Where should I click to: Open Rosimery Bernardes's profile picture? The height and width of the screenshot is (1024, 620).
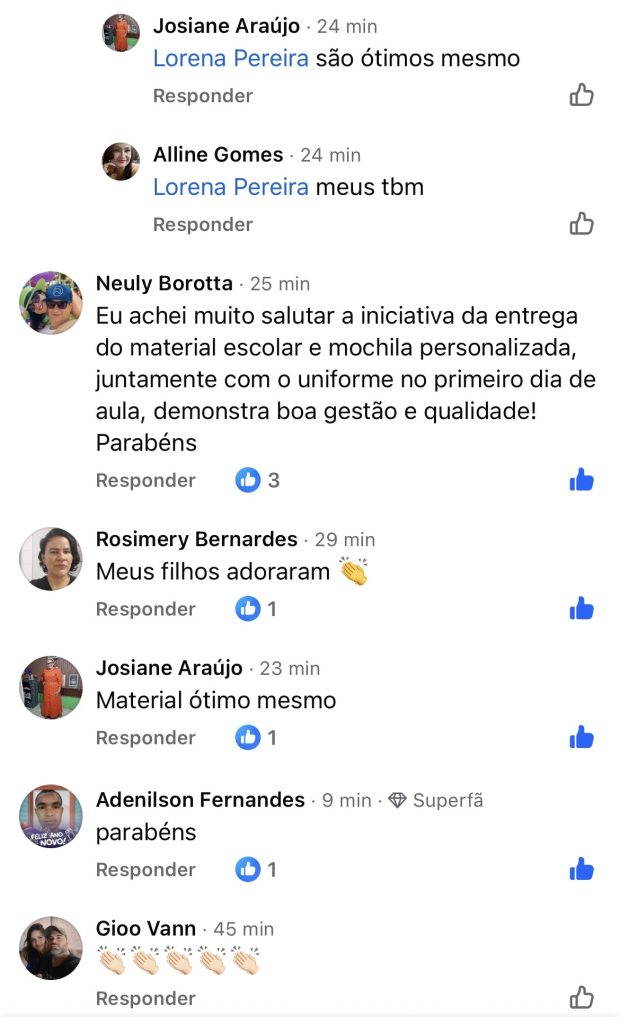tap(50, 558)
